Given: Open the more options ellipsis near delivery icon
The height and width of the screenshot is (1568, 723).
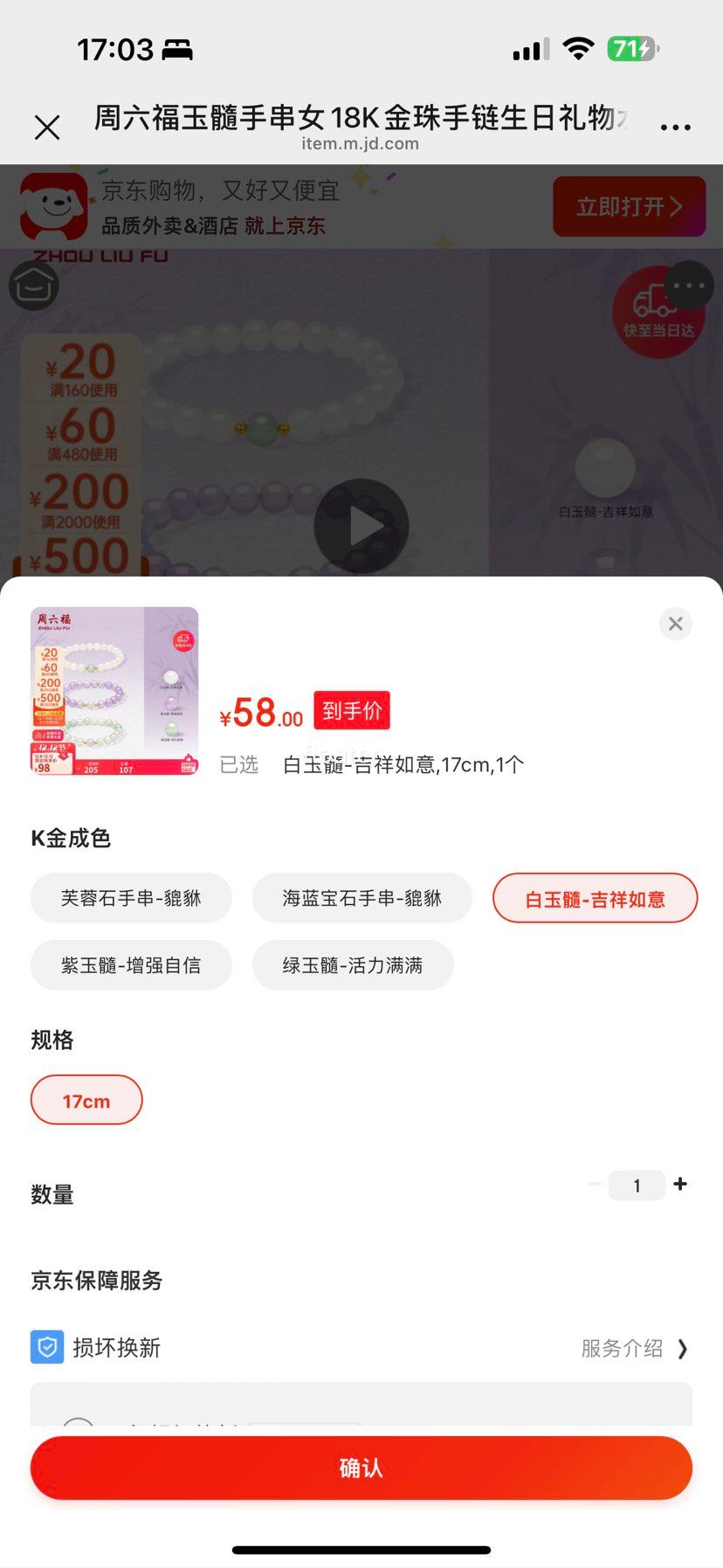Looking at the screenshot, I should tap(689, 286).
